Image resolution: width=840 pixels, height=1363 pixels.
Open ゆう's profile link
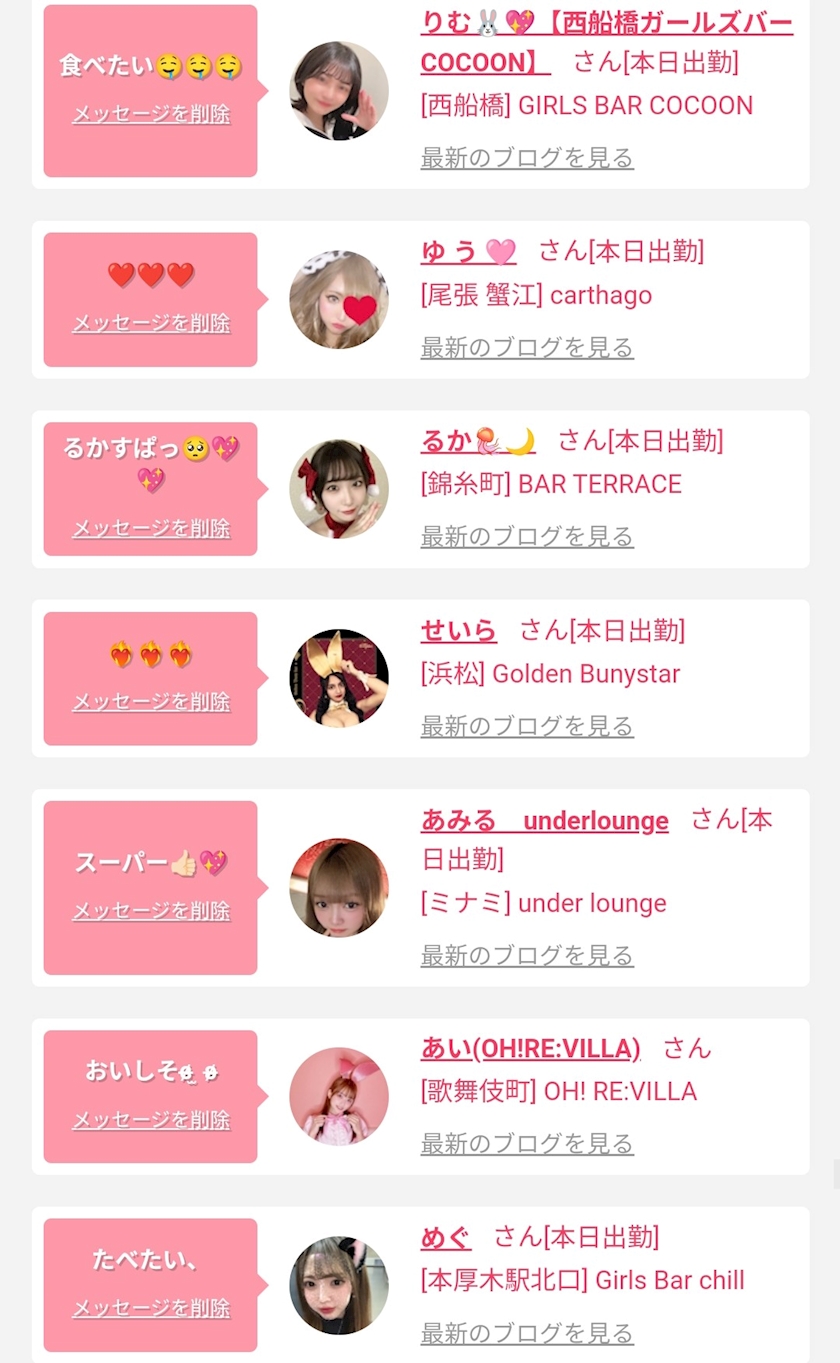click(x=468, y=251)
